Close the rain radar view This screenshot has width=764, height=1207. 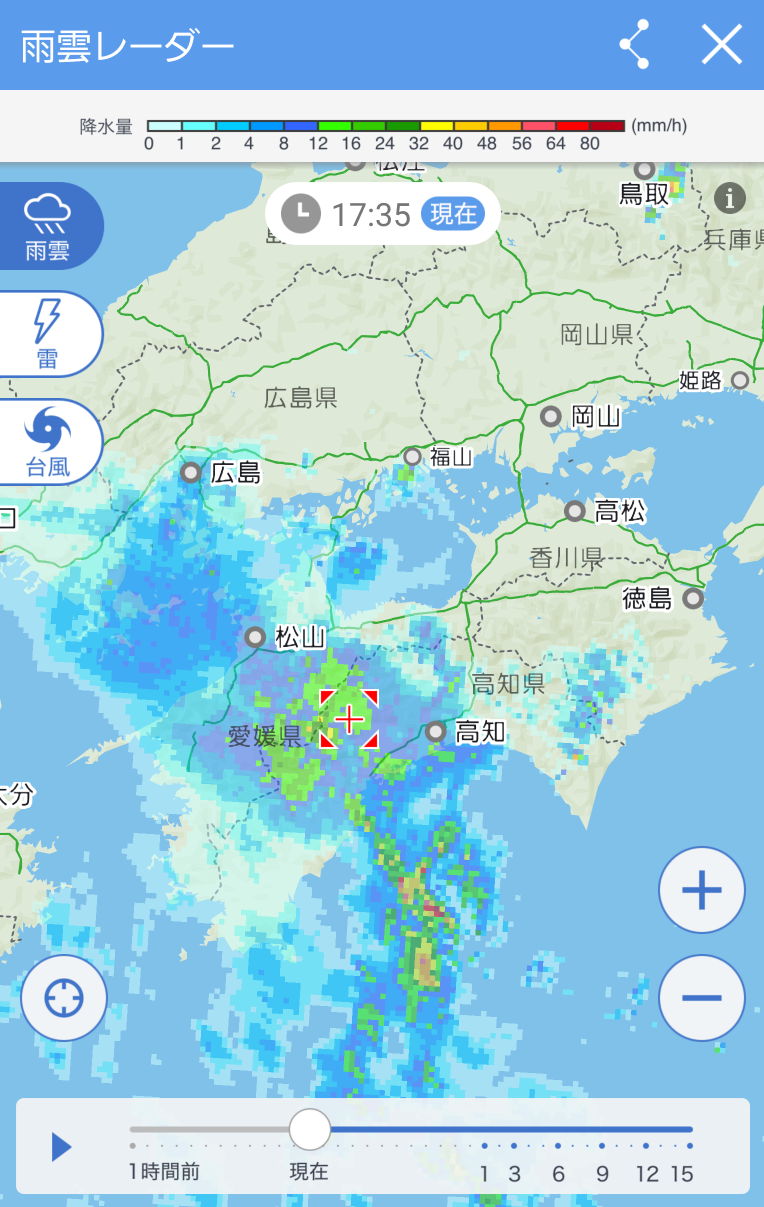(721, 45)
